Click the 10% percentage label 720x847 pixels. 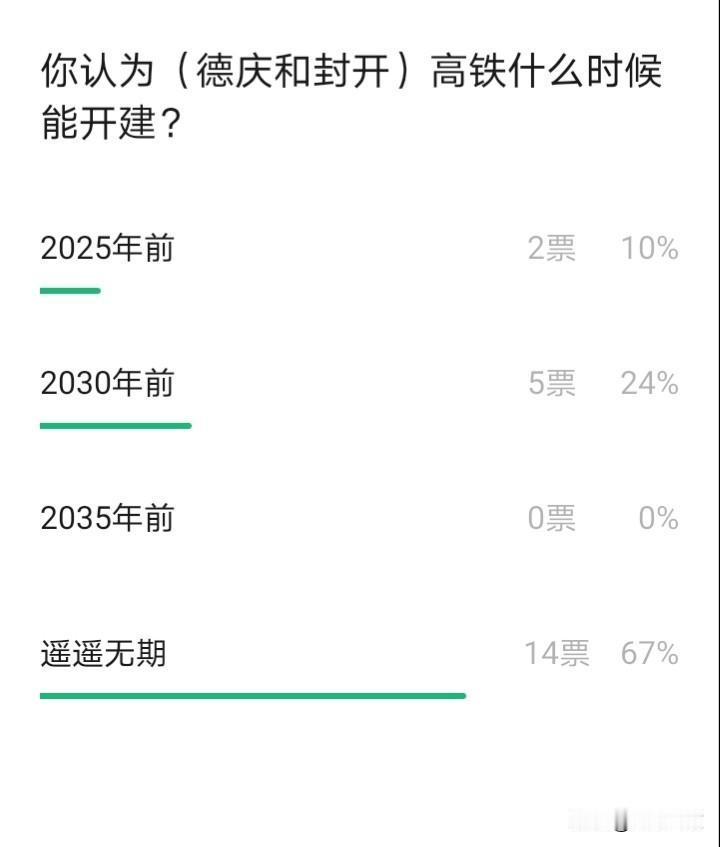pos(652,250)
